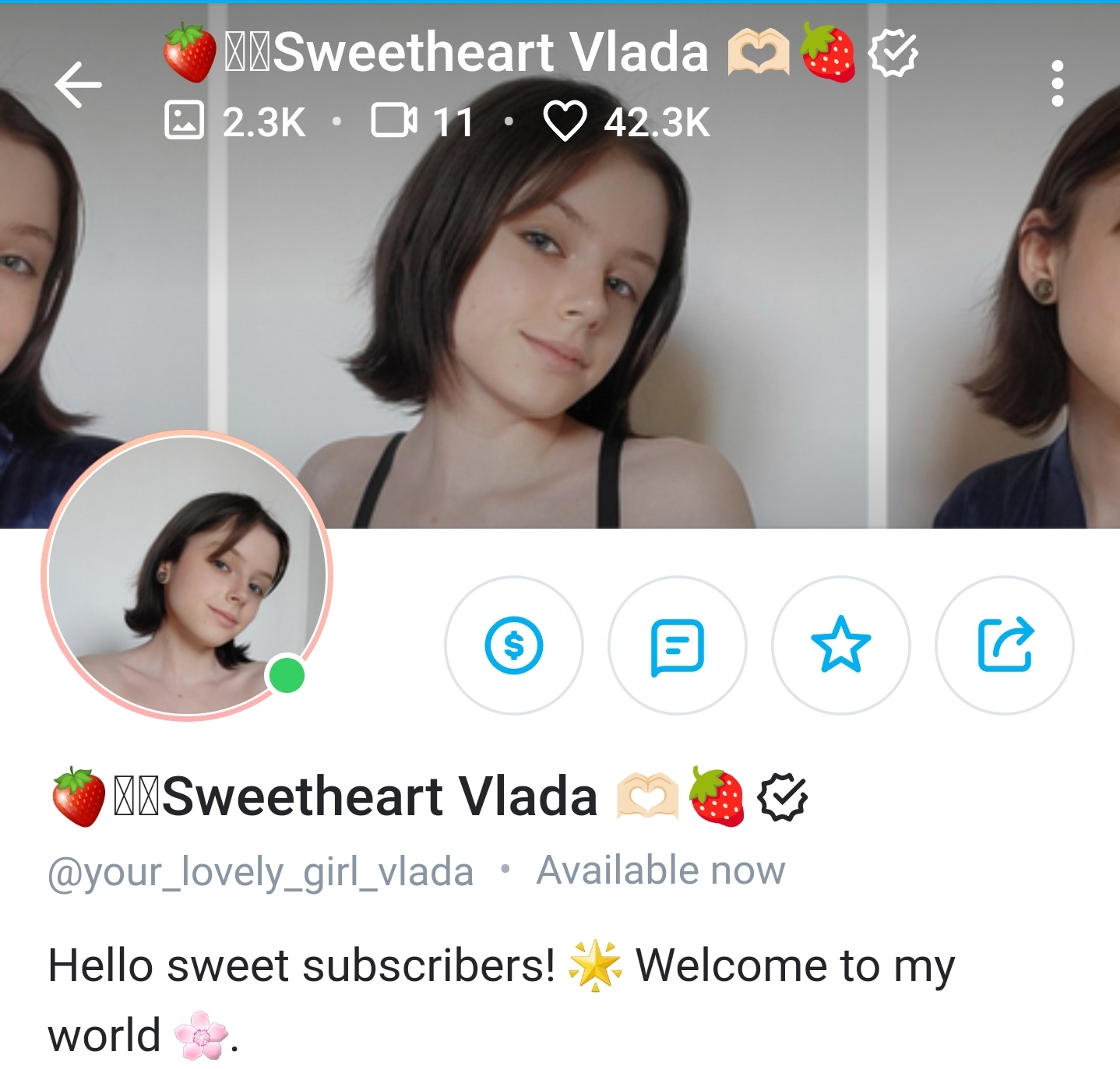This screenshot has width=1120, height=1069.
Task: Add profile to favorites with the star
Action: (840, 645)
